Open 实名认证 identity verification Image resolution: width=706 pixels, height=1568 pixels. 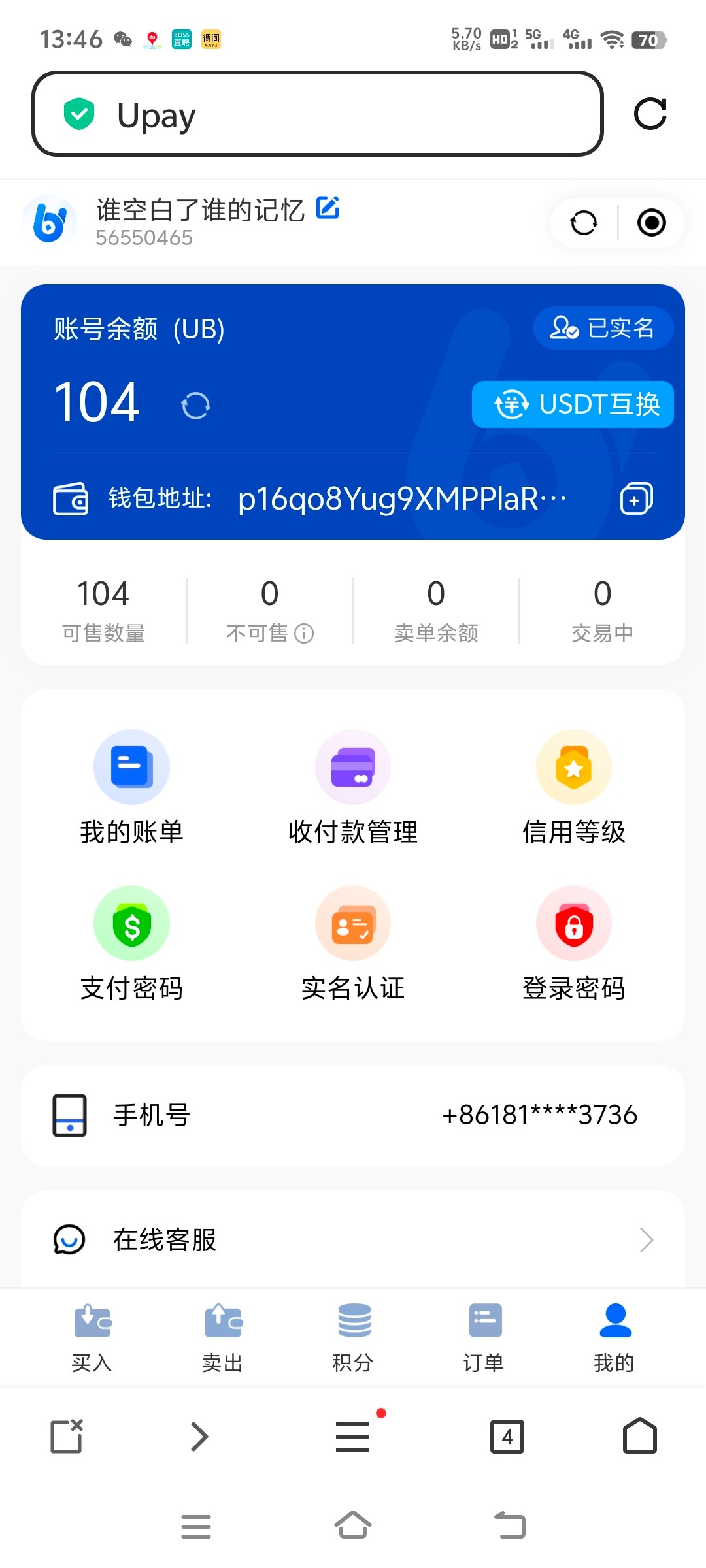click(352, 947)
